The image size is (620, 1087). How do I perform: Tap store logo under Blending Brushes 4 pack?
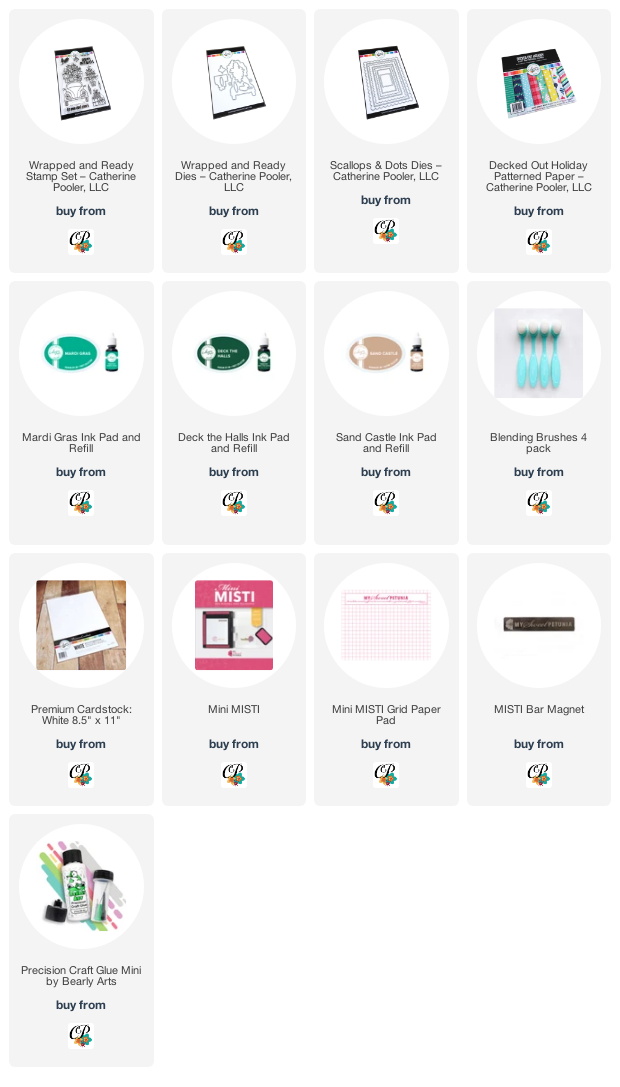tap(539, 503)
